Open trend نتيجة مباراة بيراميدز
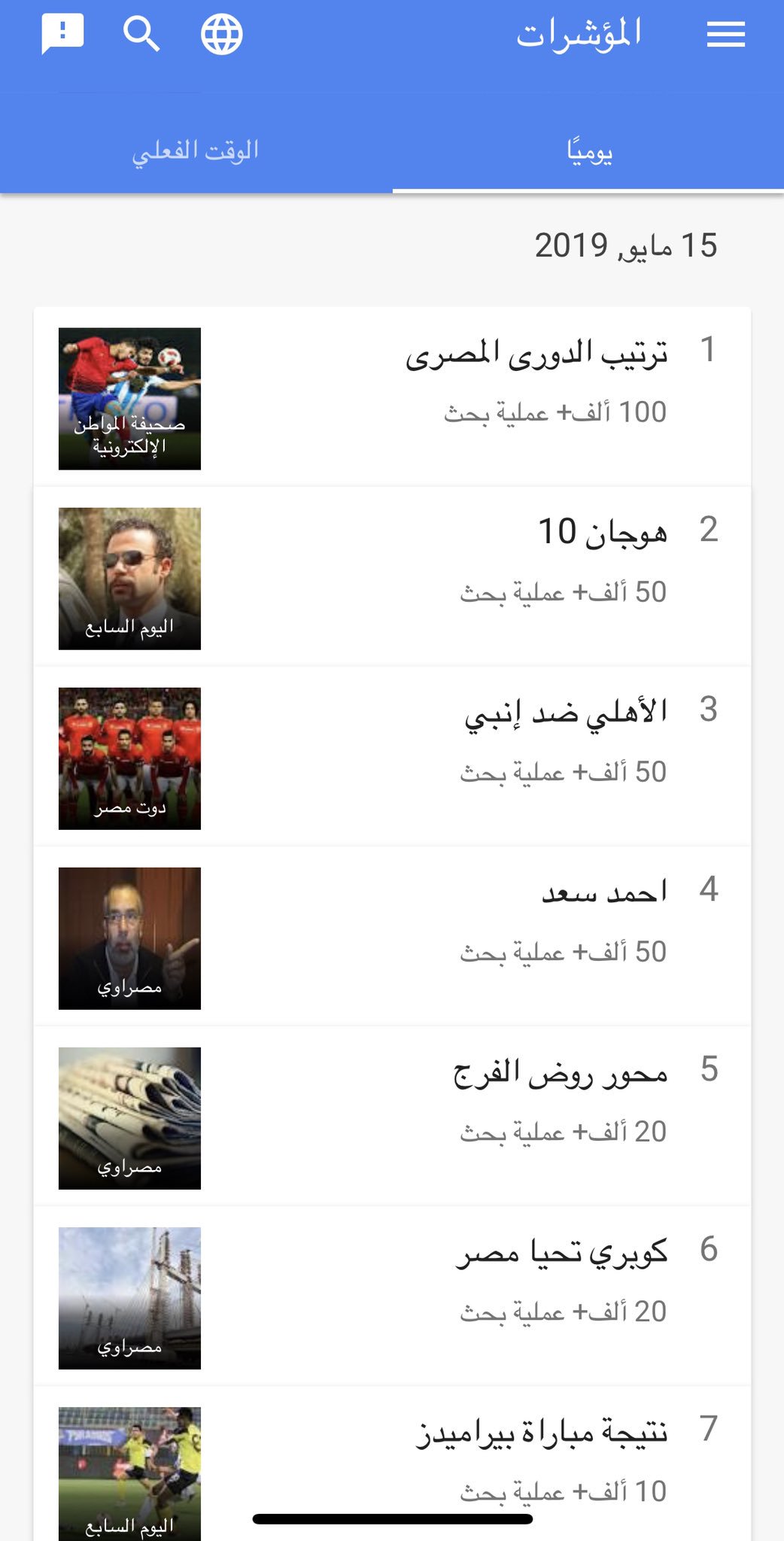Image resolution: width=784 pixels, height=1541 pixels. [392, 1463]
